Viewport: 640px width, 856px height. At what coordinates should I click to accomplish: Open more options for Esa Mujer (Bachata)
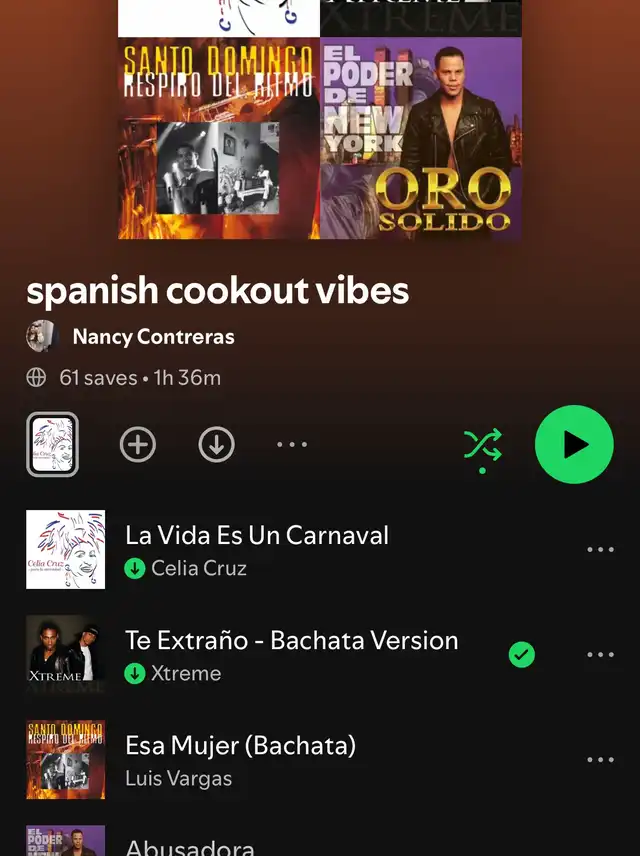600,760
